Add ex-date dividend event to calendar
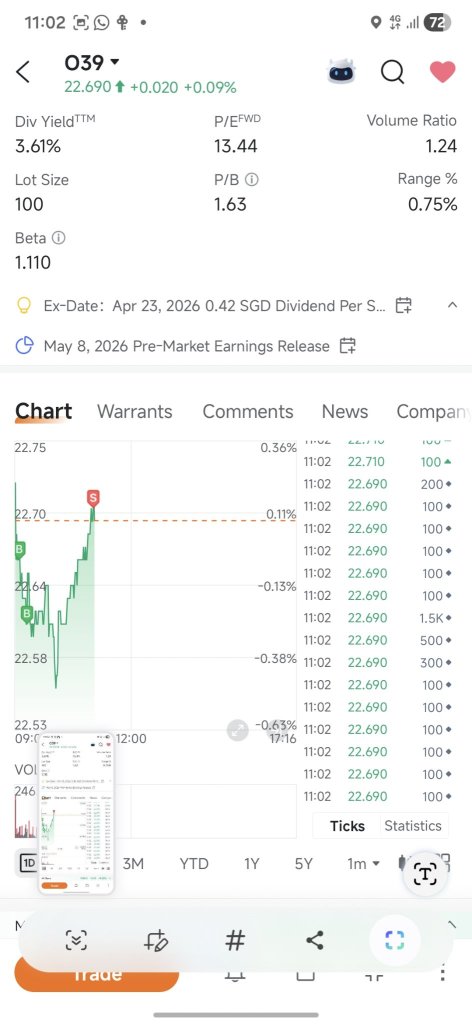Screen dimensions: 472x1024 [x=404, y=305]
